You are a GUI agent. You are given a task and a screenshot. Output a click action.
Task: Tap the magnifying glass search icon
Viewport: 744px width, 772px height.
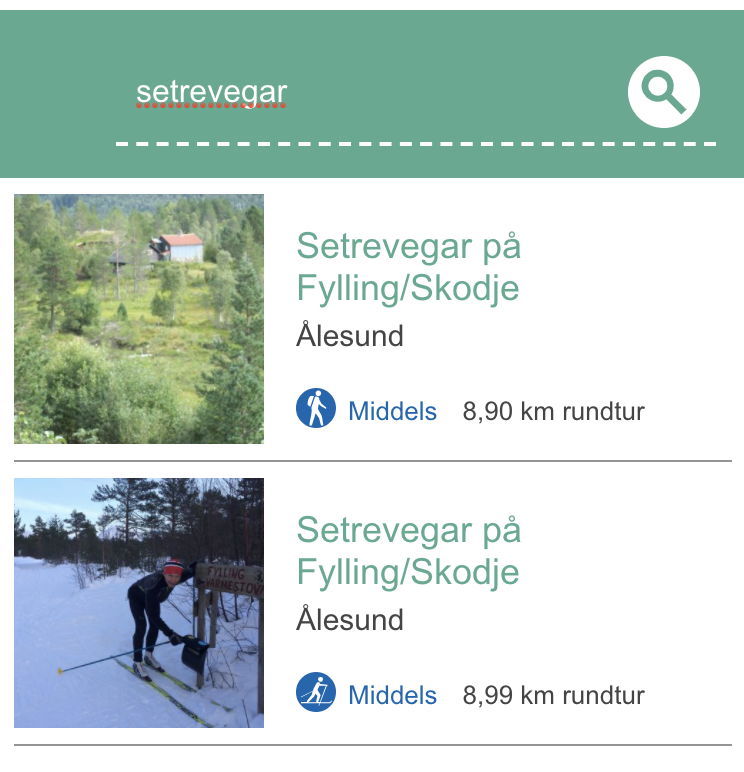(x=663, y=93)
